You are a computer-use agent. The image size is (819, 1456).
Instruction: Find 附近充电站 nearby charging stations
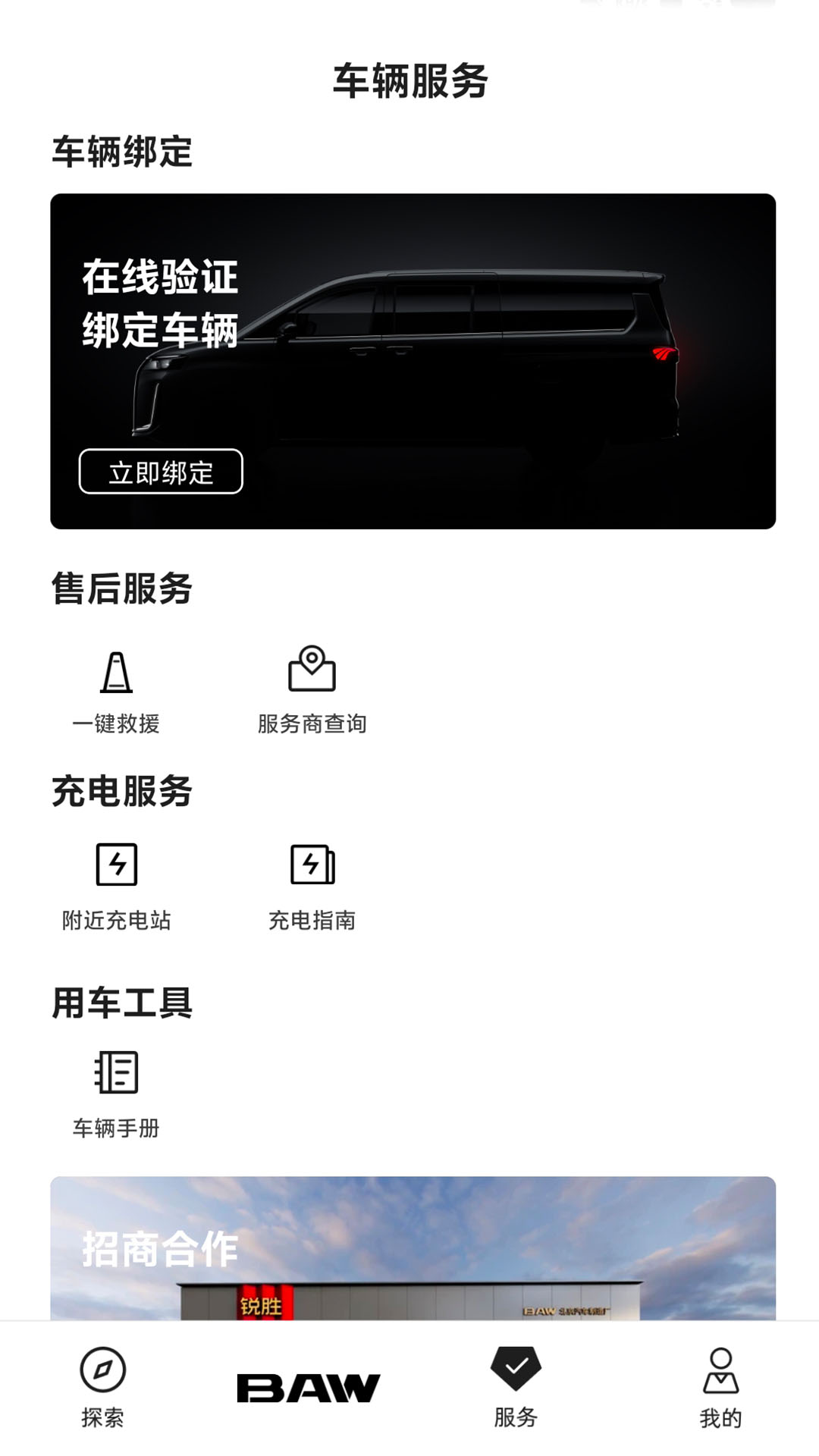pos(116,886)
